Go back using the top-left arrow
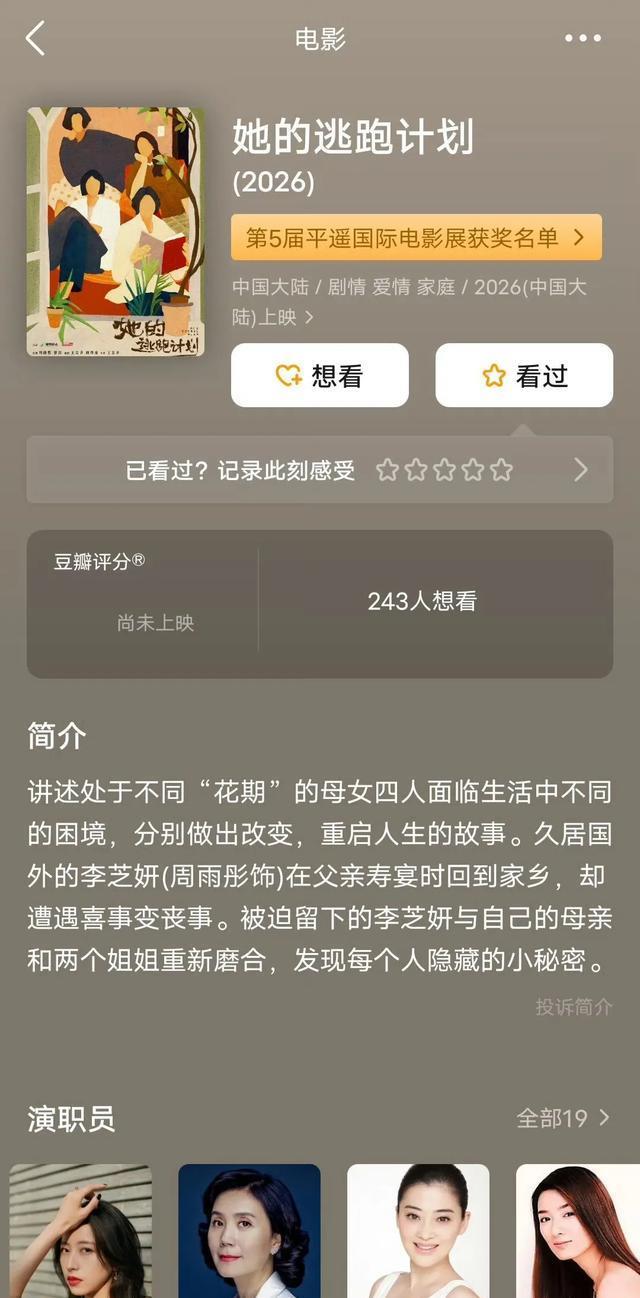The height and width of the screenshot is (1298, 640). tap(36, 39)
